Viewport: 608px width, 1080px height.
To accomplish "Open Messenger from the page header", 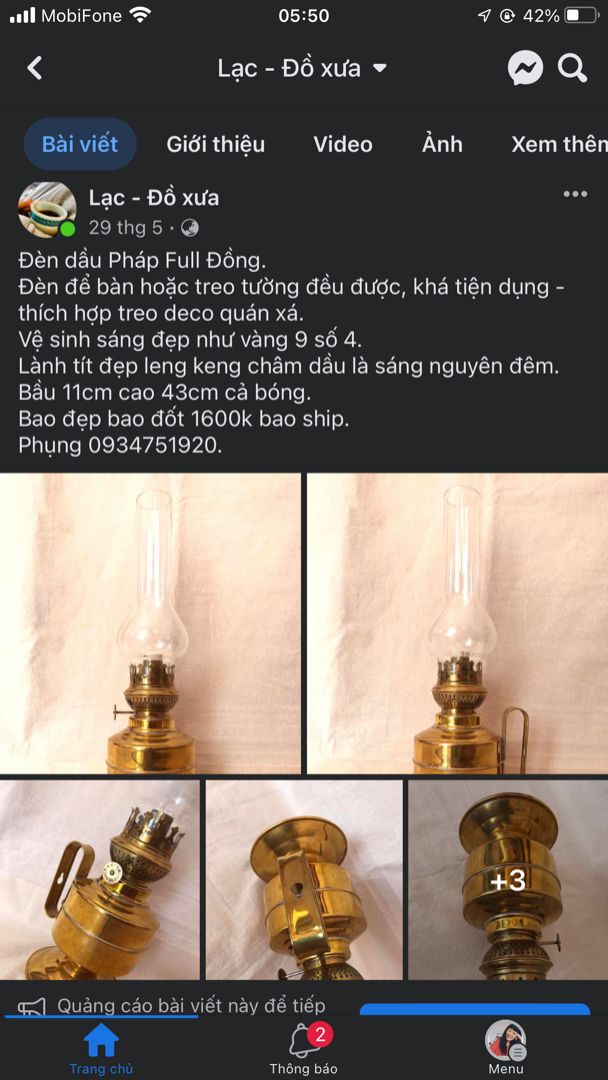I will pyautogui.click(x=525, y=68).
